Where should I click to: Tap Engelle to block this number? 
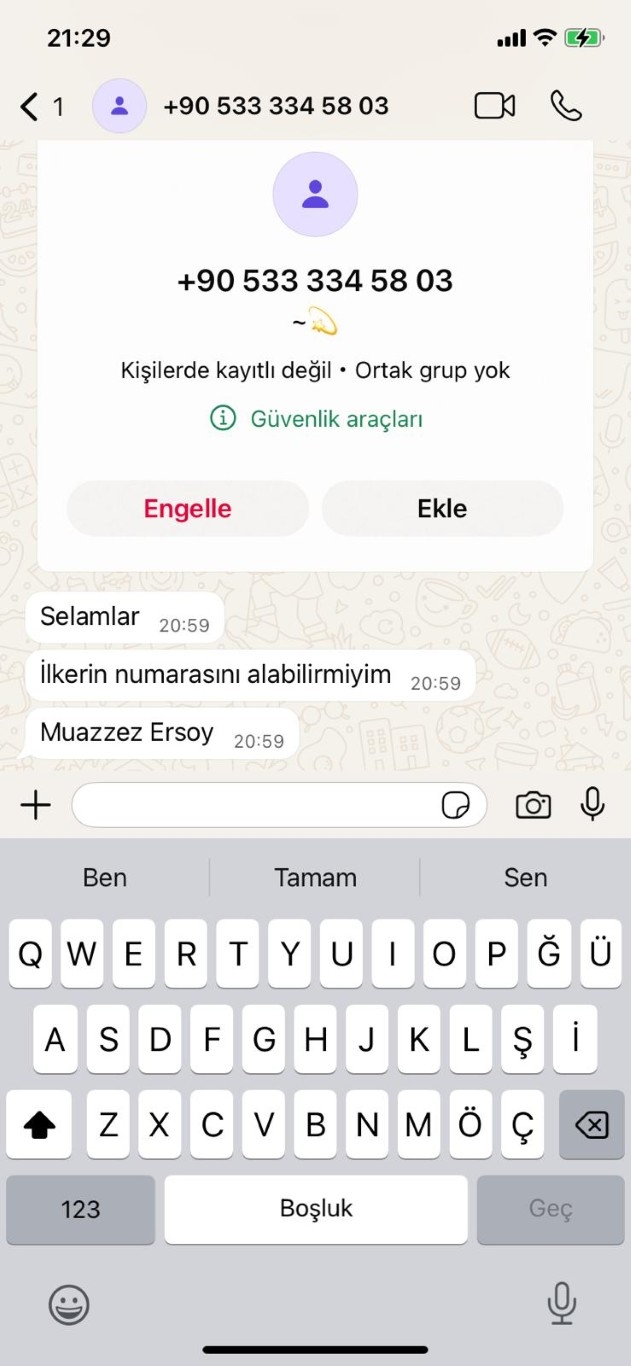(x=188, y=508)
